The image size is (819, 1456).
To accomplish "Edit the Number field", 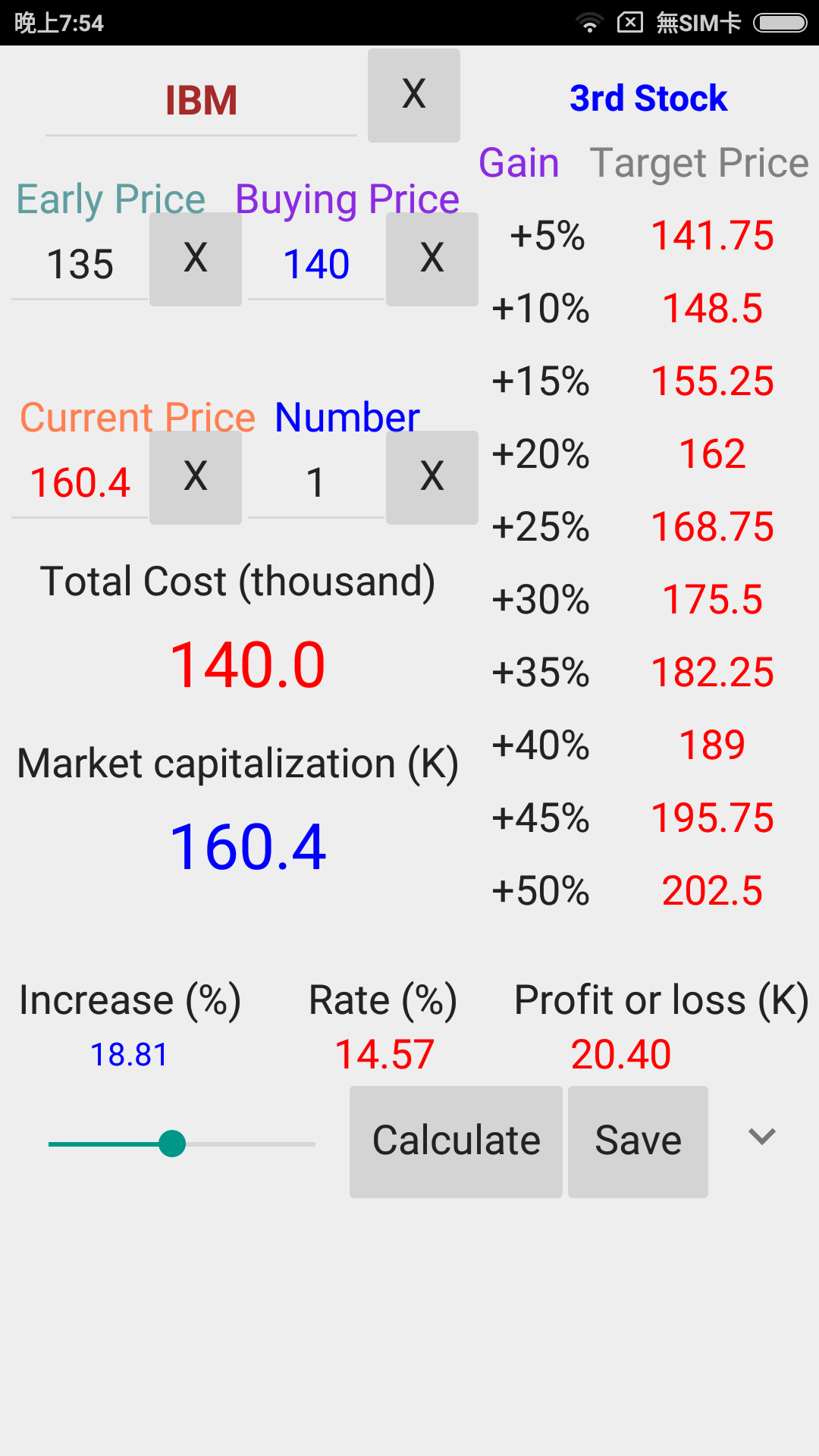I will [316, 483].
